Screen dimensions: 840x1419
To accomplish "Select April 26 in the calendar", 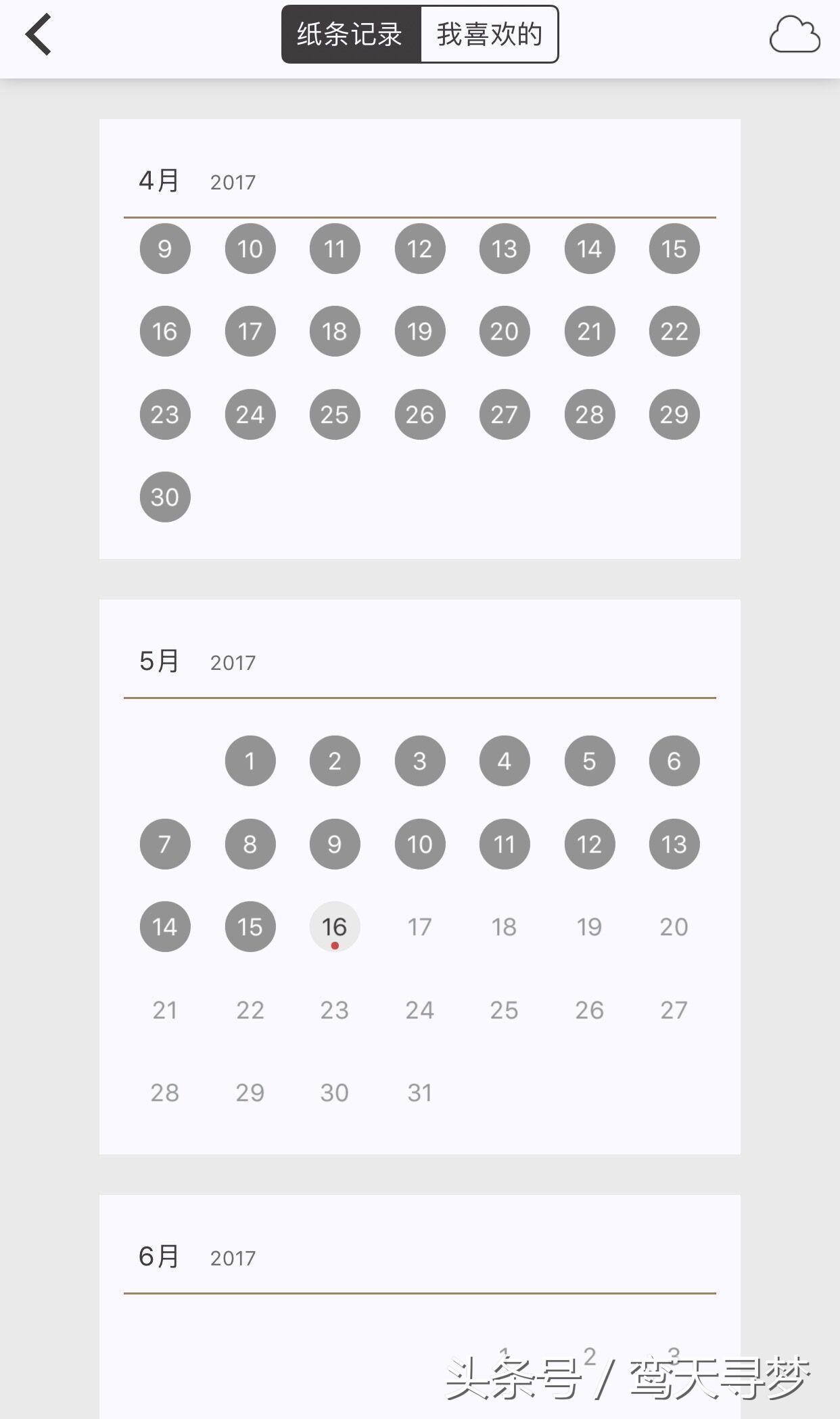I will pos(420,414).
